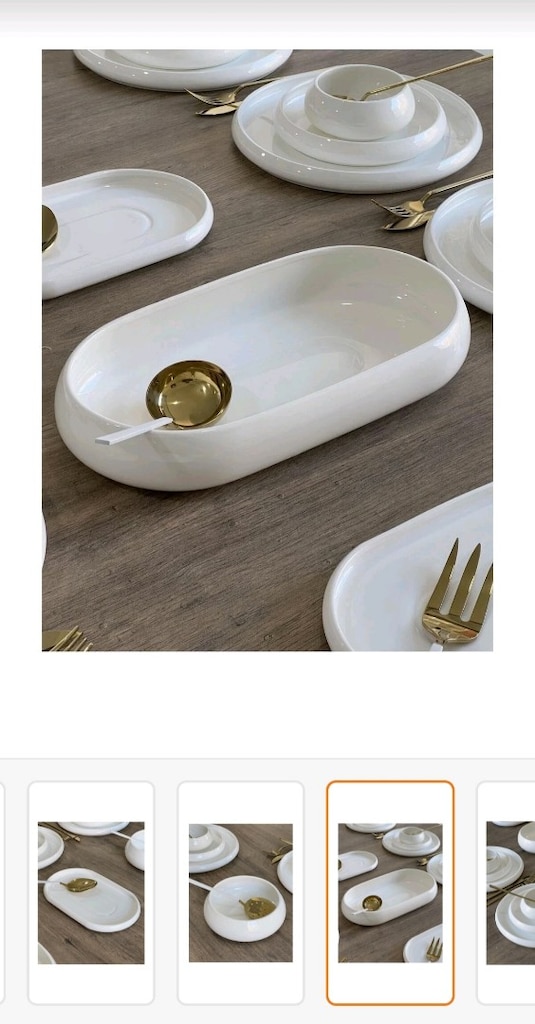This screenshot has width=535, height=1024.
Task: Open the main product image of the oval bowl
Action: point(267,350)
